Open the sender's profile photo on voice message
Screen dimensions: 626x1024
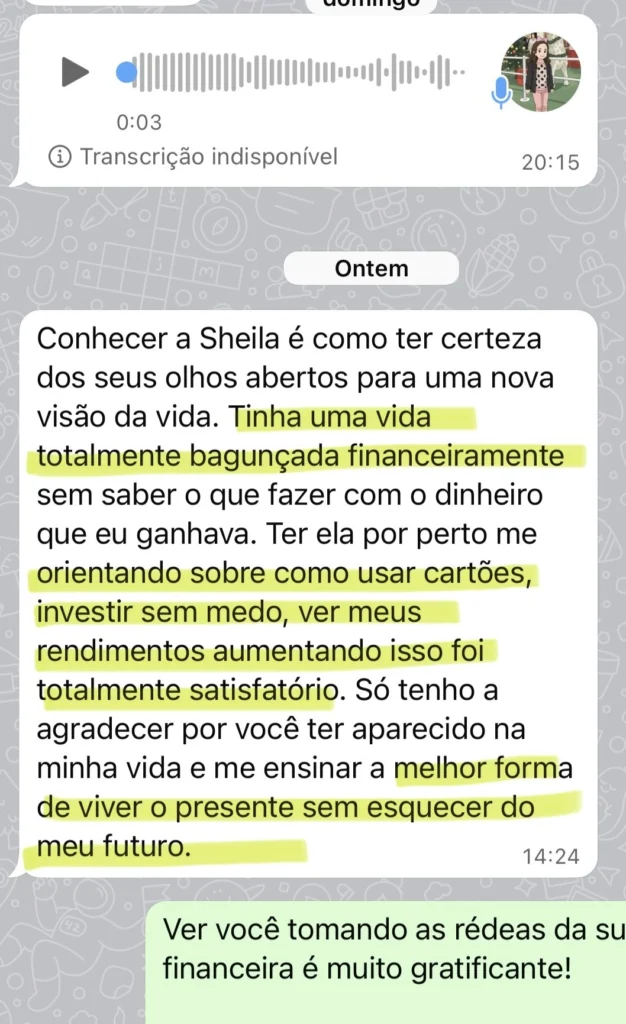540,72
